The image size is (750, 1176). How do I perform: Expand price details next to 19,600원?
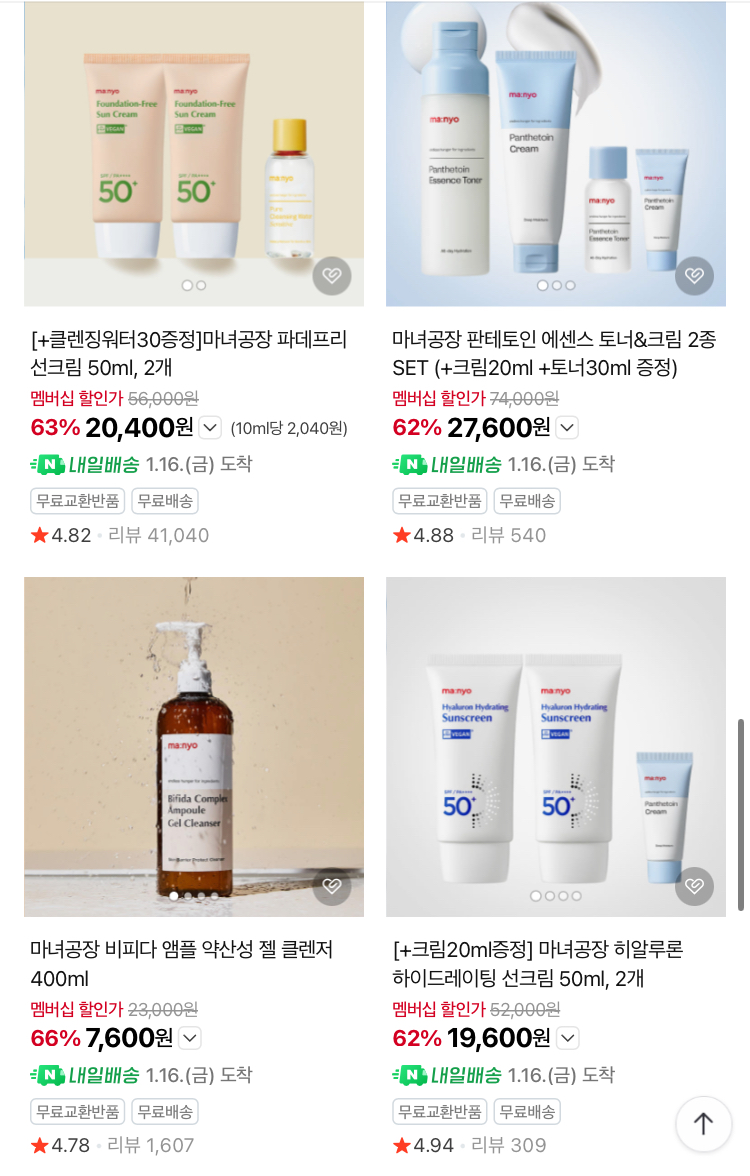(568, 1038)
